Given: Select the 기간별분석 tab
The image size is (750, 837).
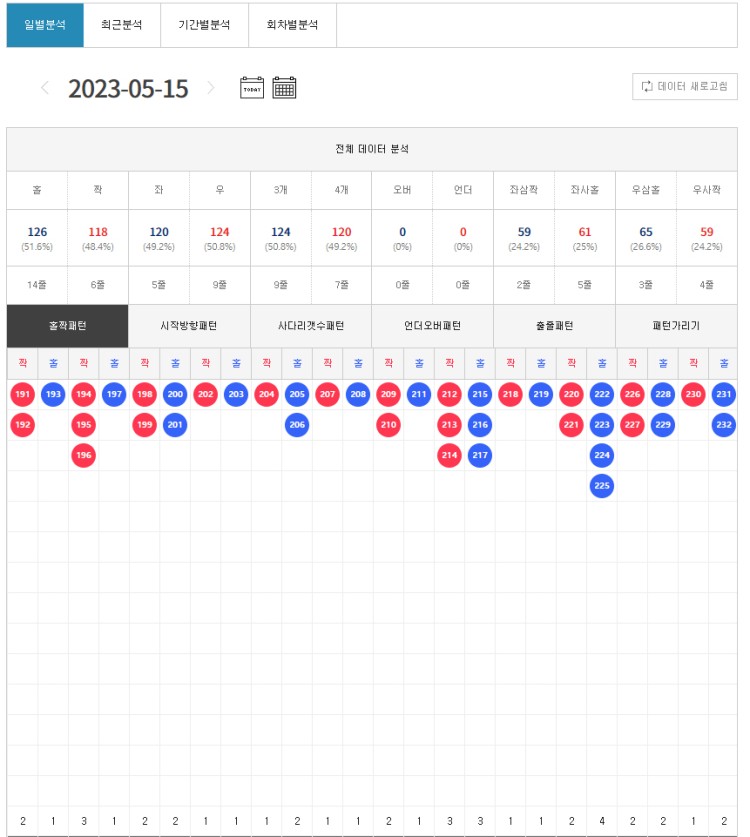Looking at the screenshot, I should coord(204,25).
